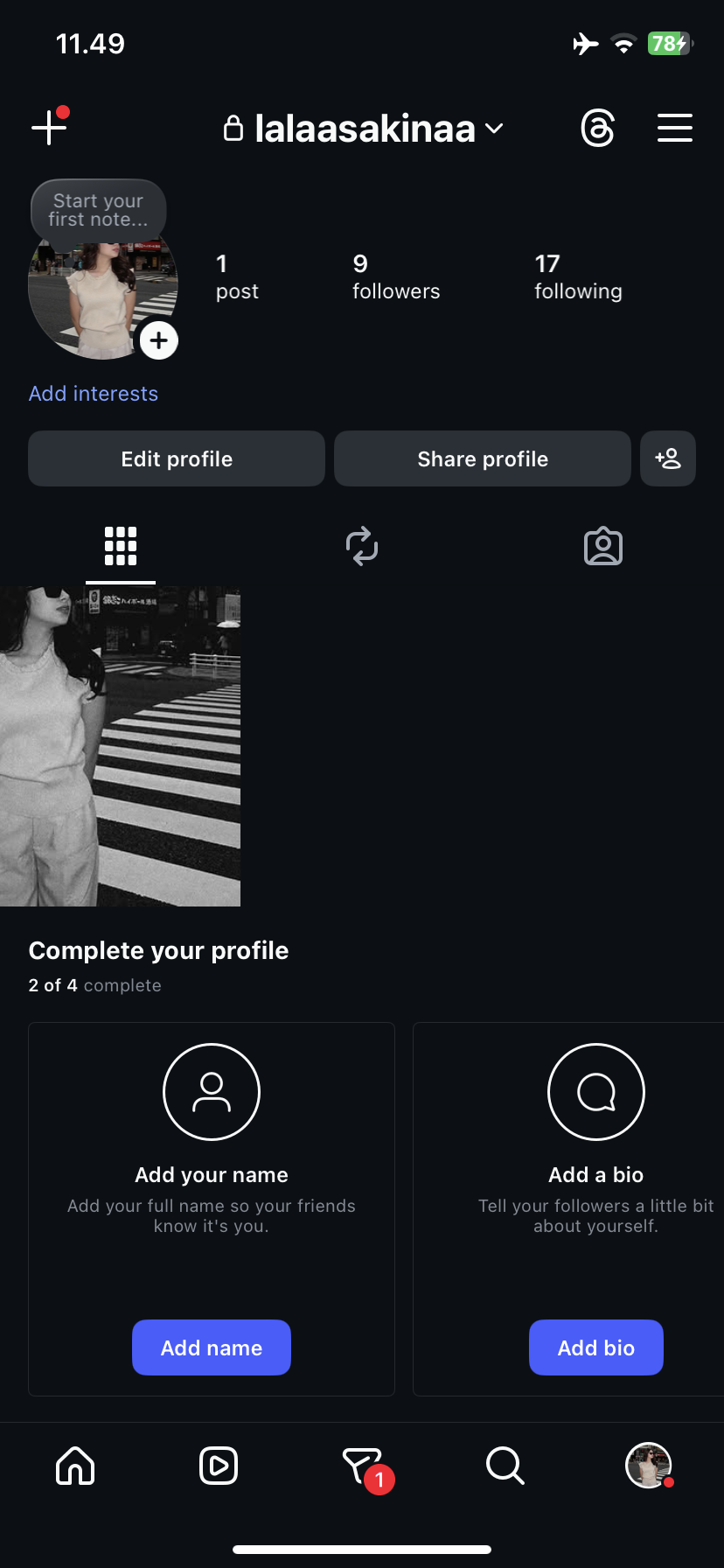This screenshot has width=724, height=1568.
Task: Open direct messages with one notification
Action: [x=364, y=1467]
